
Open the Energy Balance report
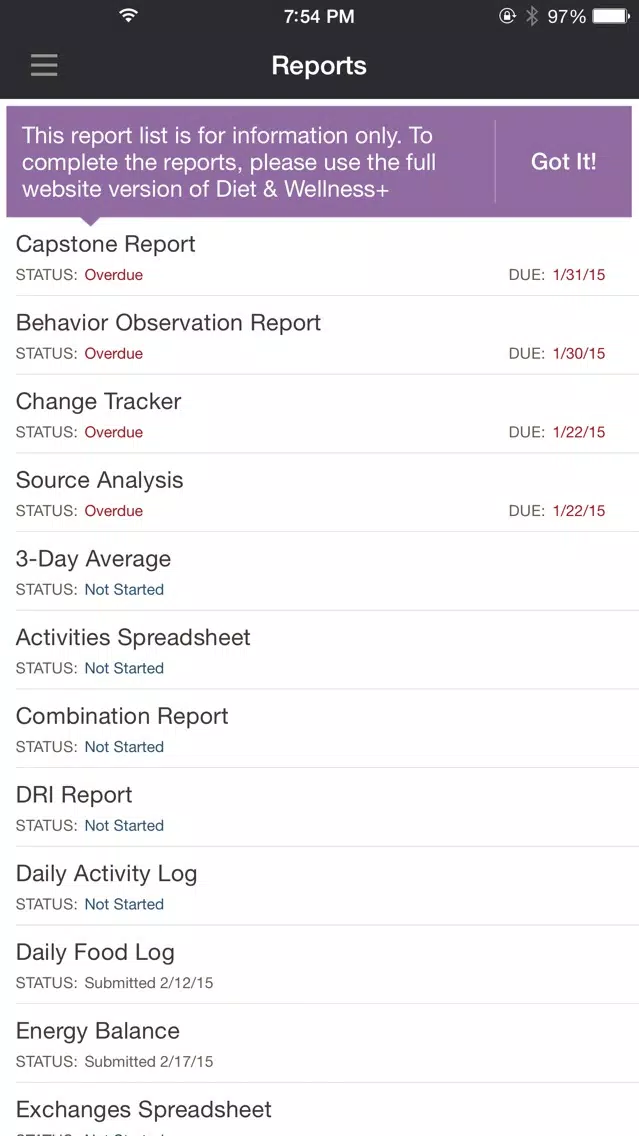pyautogui.click(x=320, y=1043)
